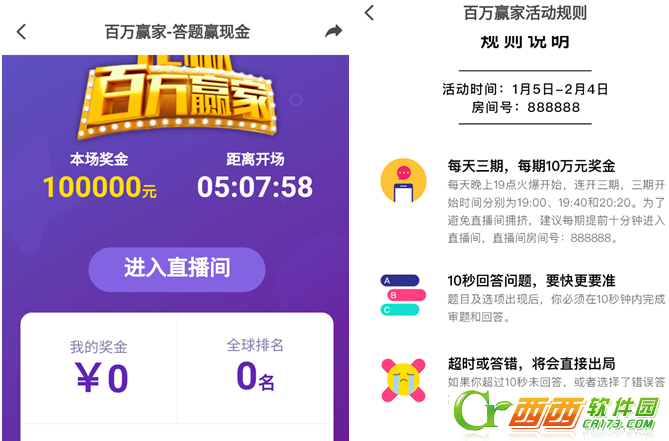
Task: Go back from the 百万赢家活动规则 page
Action: click(369, 14)
